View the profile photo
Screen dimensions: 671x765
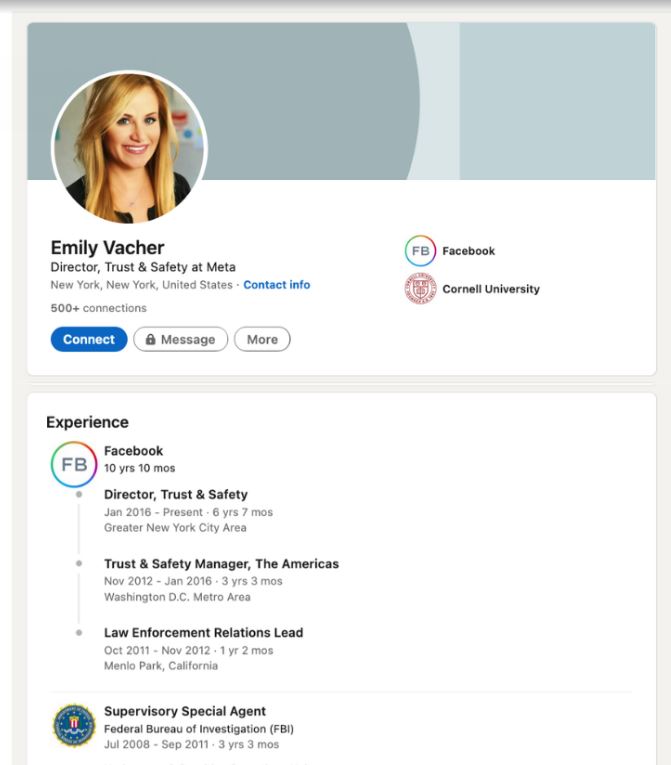(129, 148)
